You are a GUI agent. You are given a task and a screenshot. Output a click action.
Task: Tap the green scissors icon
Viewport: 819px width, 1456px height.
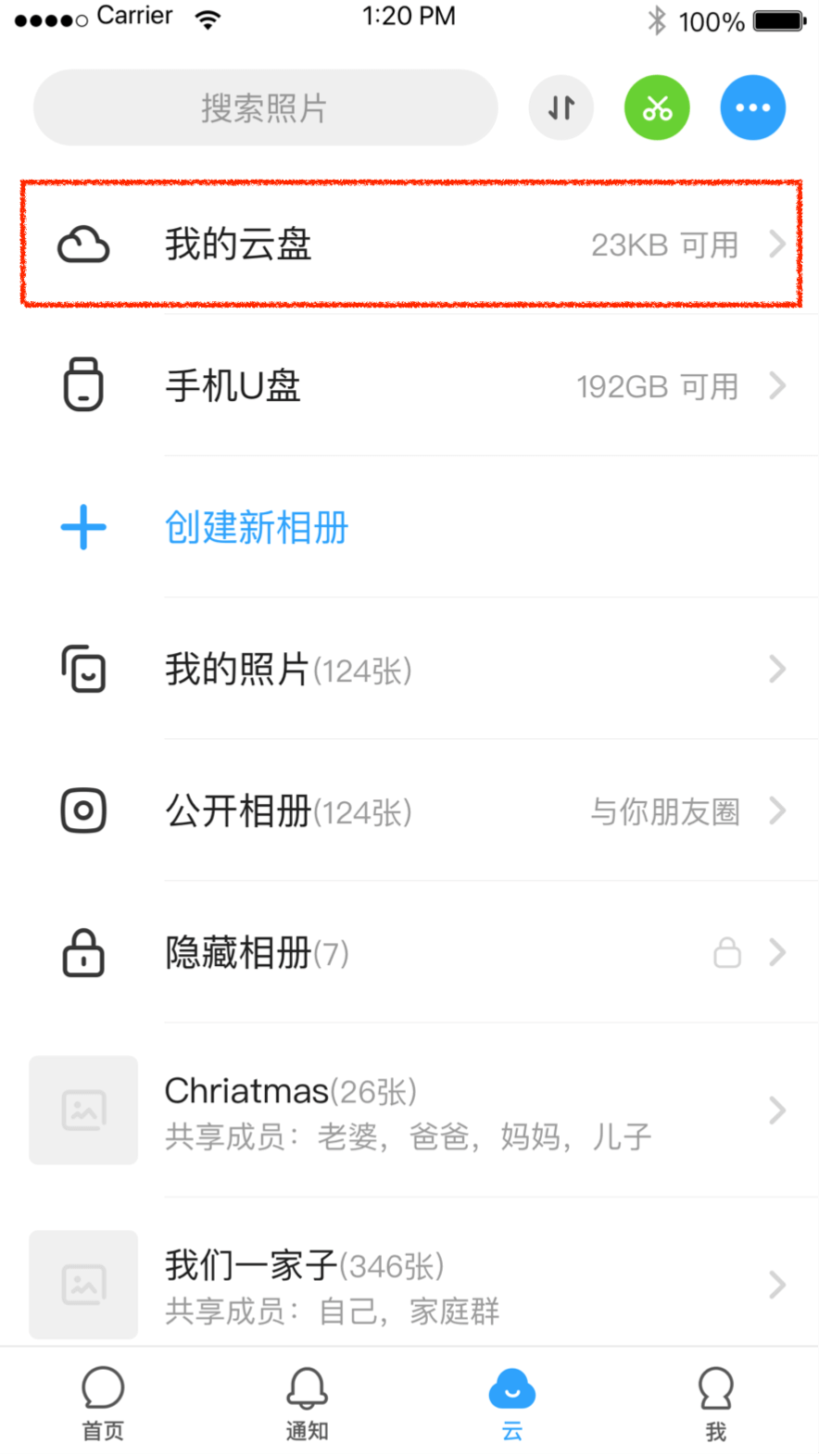click(x=657, y=107)
